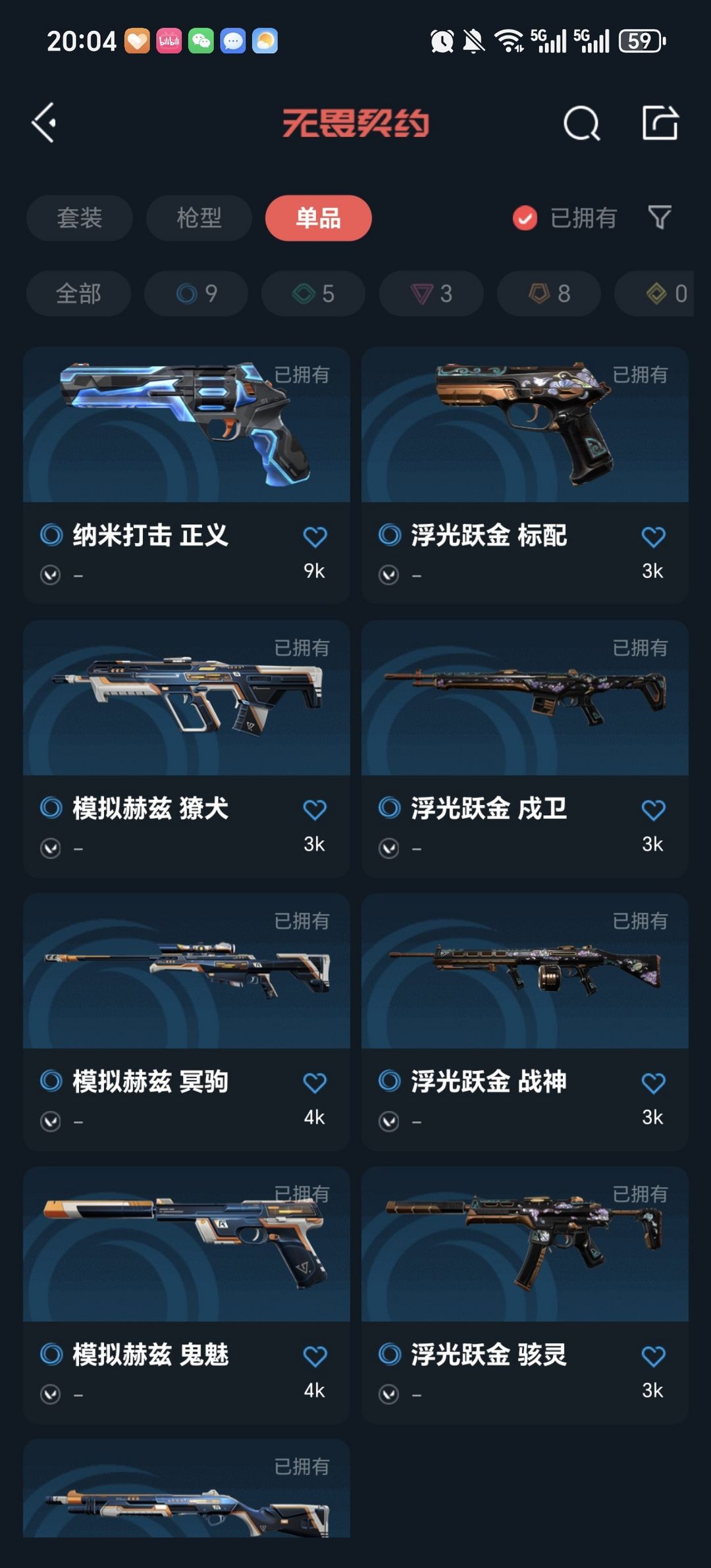711x1568 pixels.
Task: Like the 浮光跃金 标配 skin
Action: coord(653,537)
